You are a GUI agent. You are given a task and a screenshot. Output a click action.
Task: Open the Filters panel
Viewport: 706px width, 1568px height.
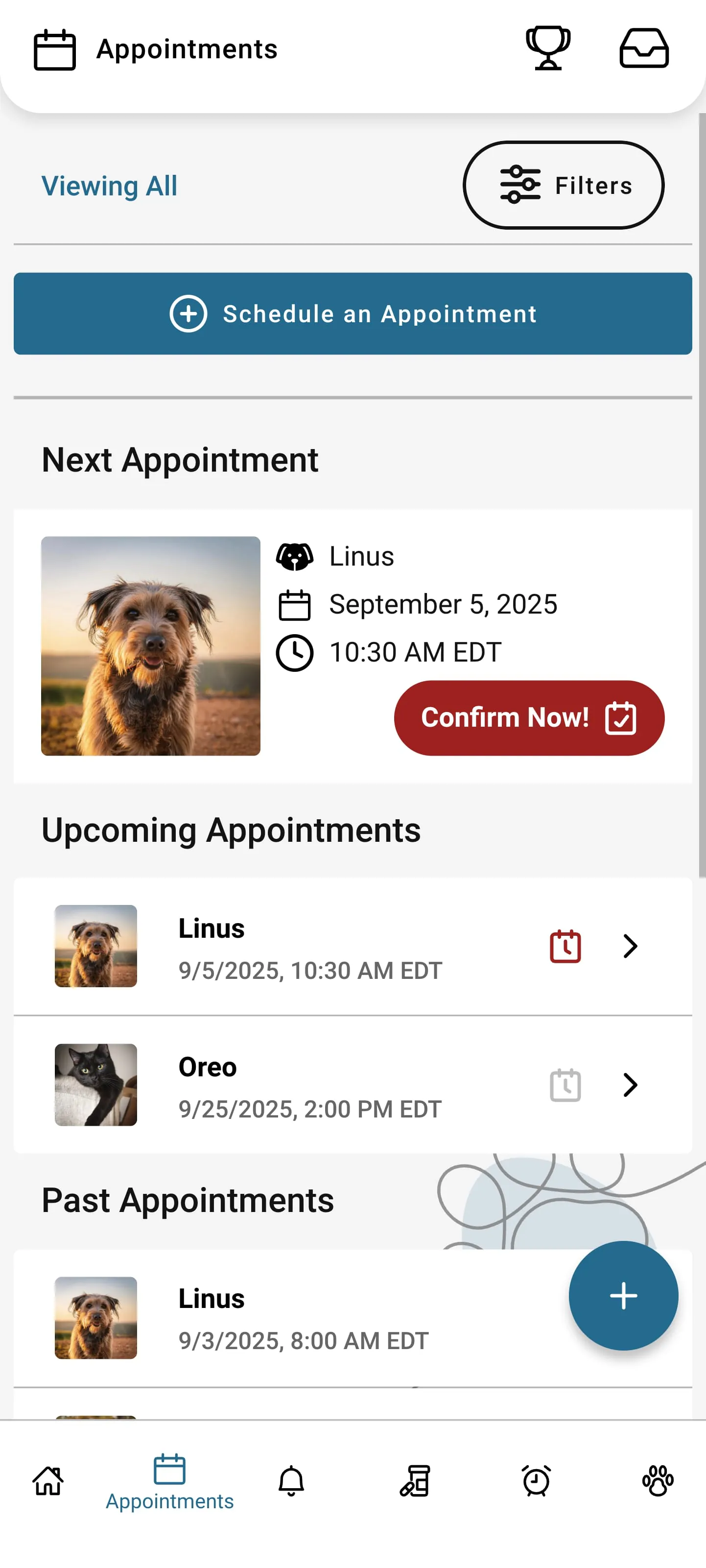click(x=563, y=185)
